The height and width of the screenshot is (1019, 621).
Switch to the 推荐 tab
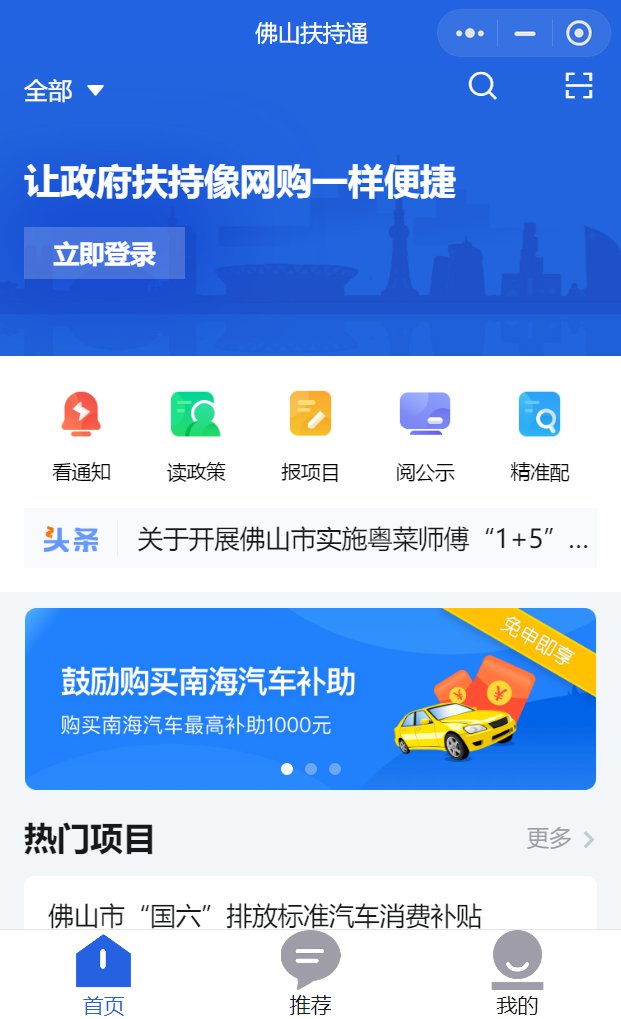[310, 974]
